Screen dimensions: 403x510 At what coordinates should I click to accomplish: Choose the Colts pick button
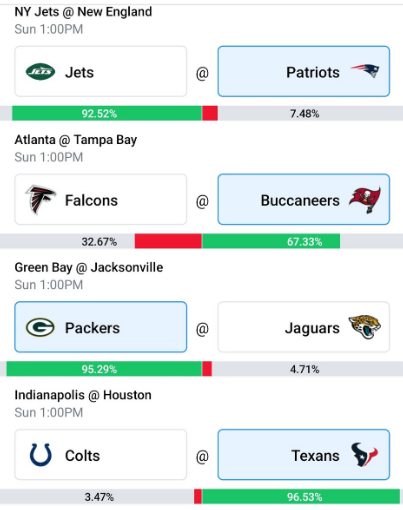101,455
